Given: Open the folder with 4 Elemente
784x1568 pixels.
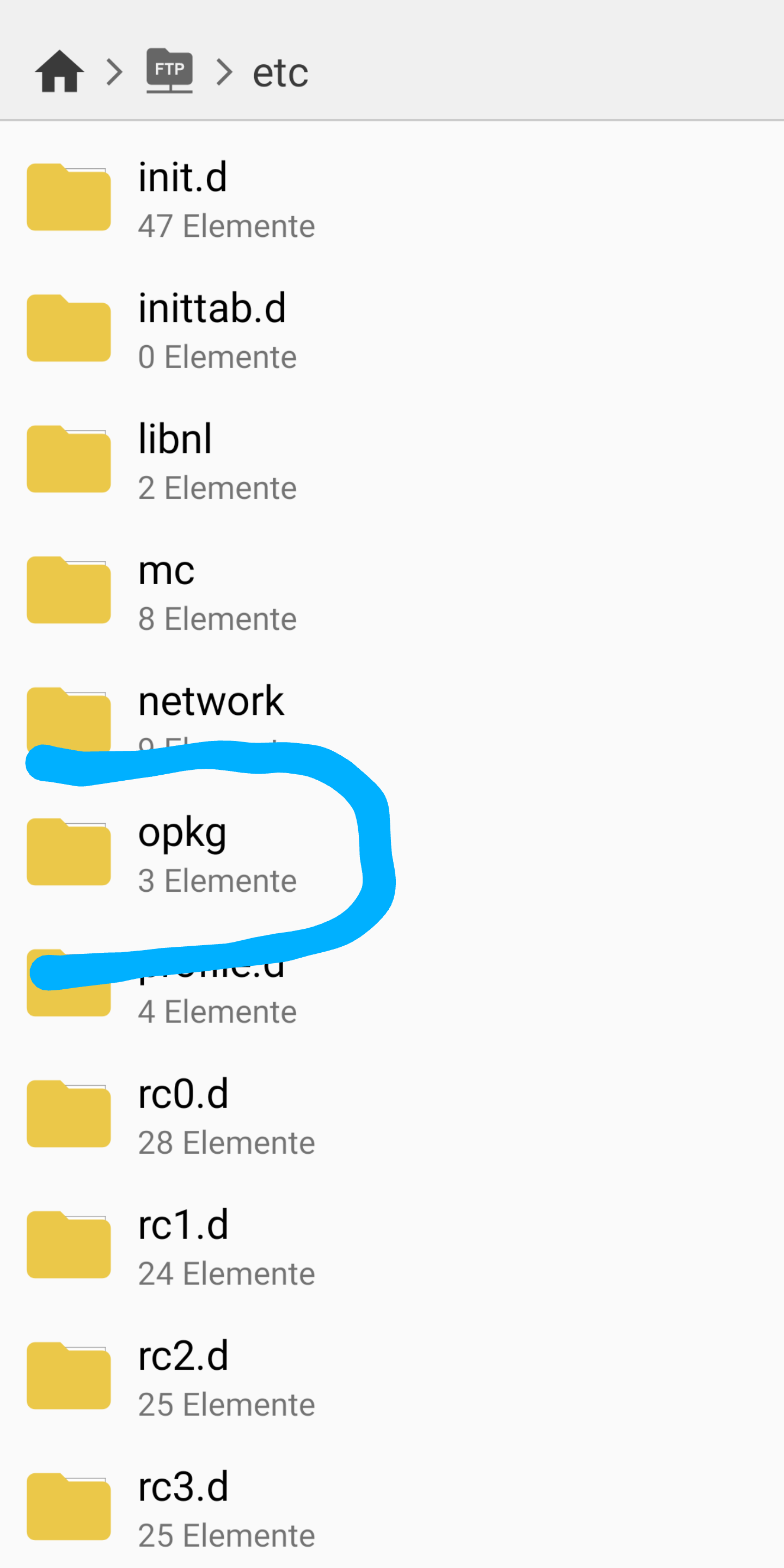Looking at the screenshot, I should tap(217, 1010).
